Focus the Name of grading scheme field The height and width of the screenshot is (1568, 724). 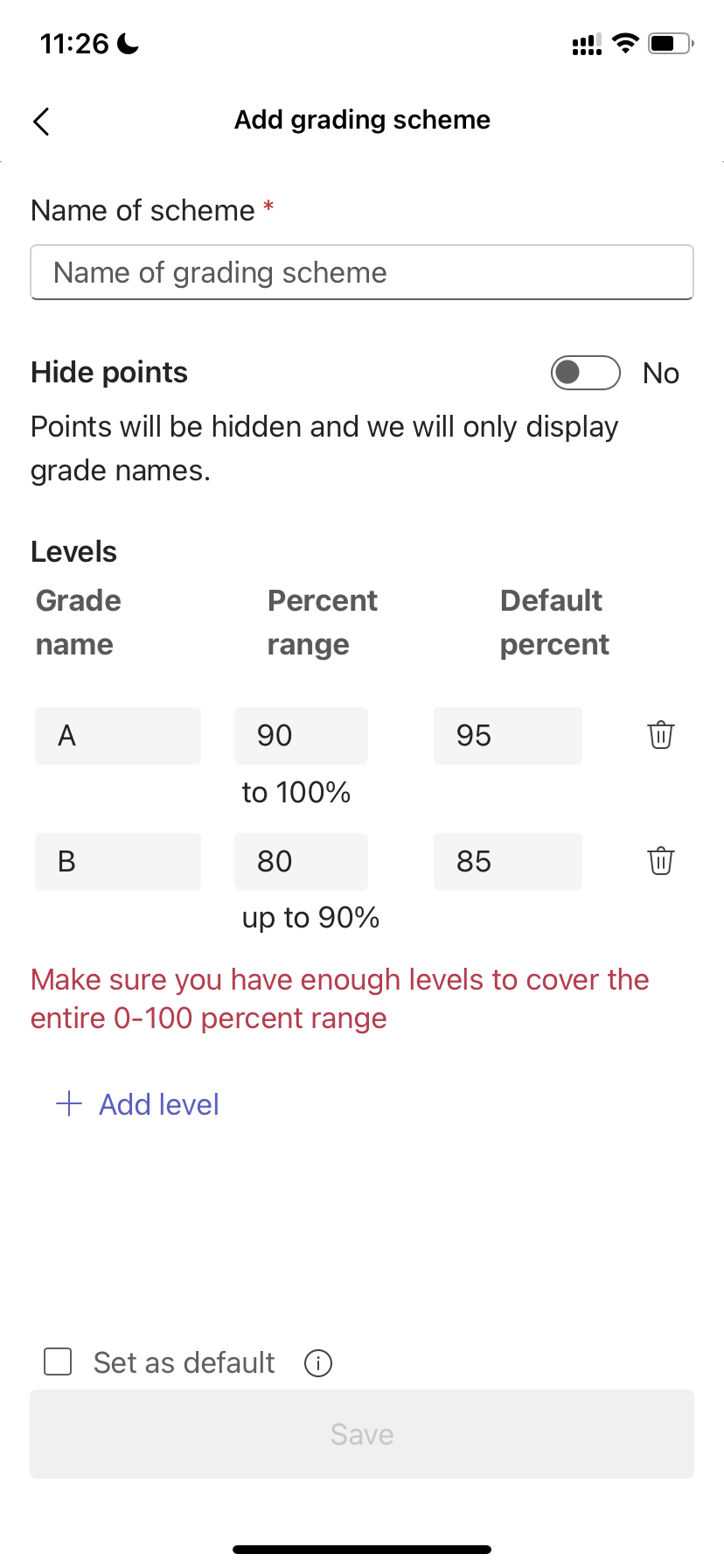pos(361,272)
